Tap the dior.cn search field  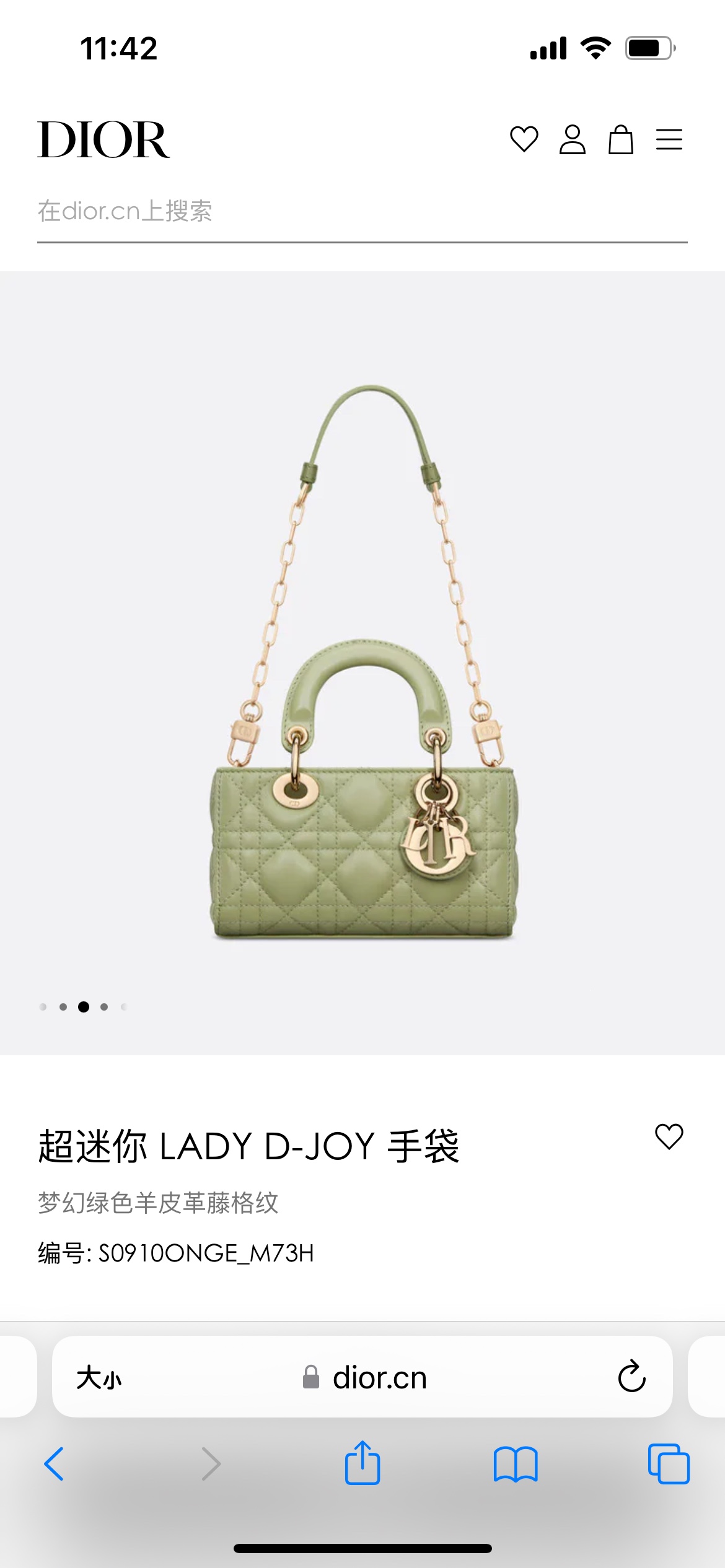[x=362, y=212]
